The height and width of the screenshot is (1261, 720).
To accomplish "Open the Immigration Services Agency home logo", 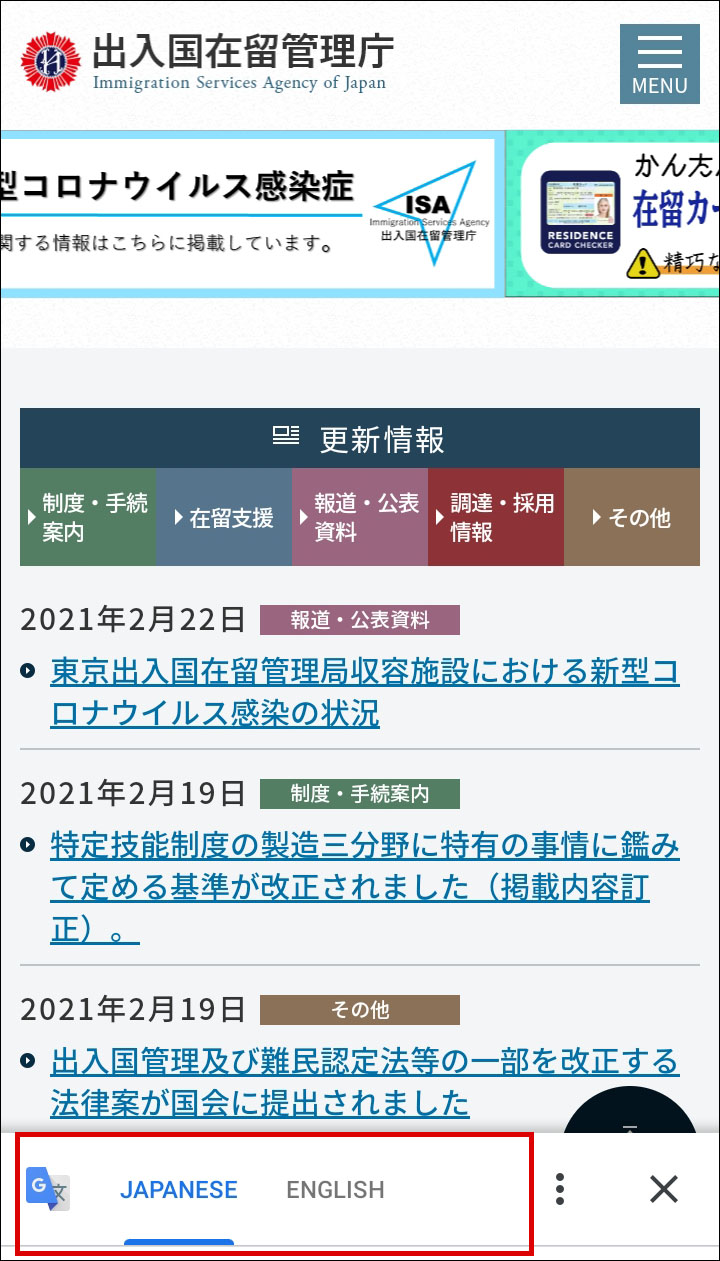I will click(x=205, y=62).
